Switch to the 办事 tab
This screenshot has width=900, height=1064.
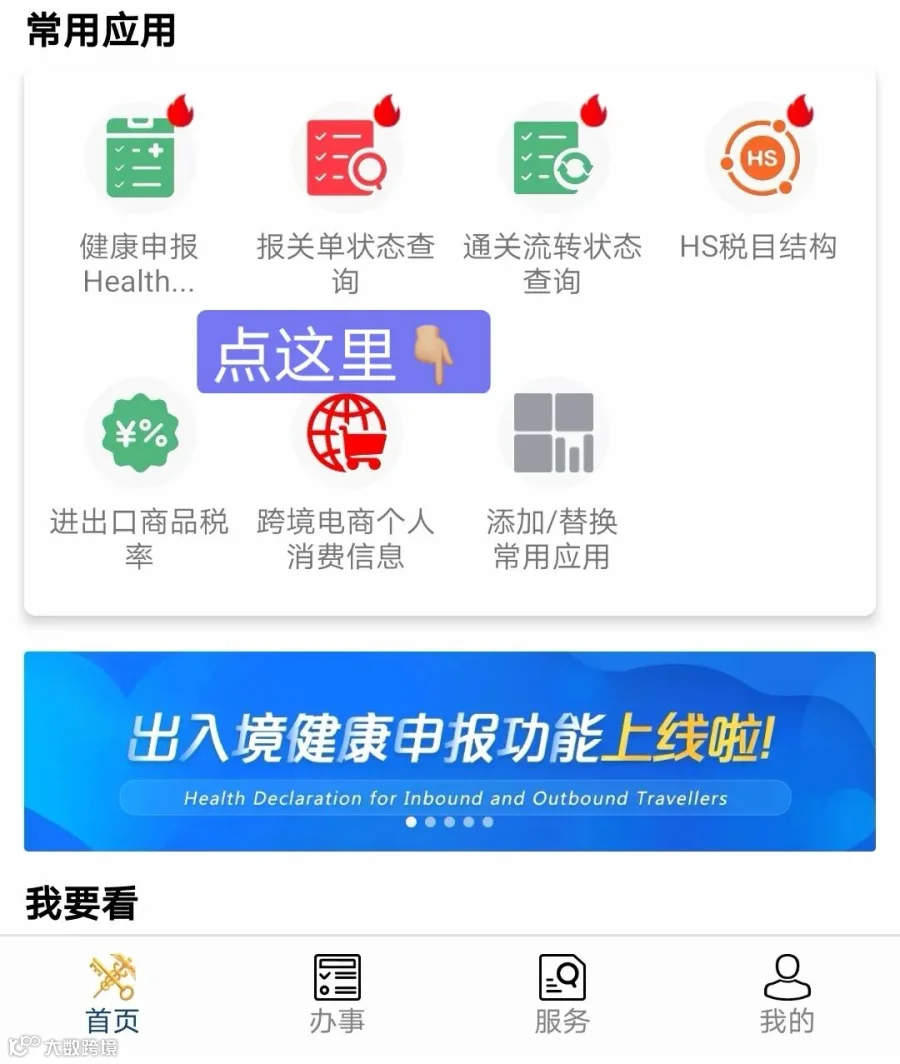click(337, 994)
